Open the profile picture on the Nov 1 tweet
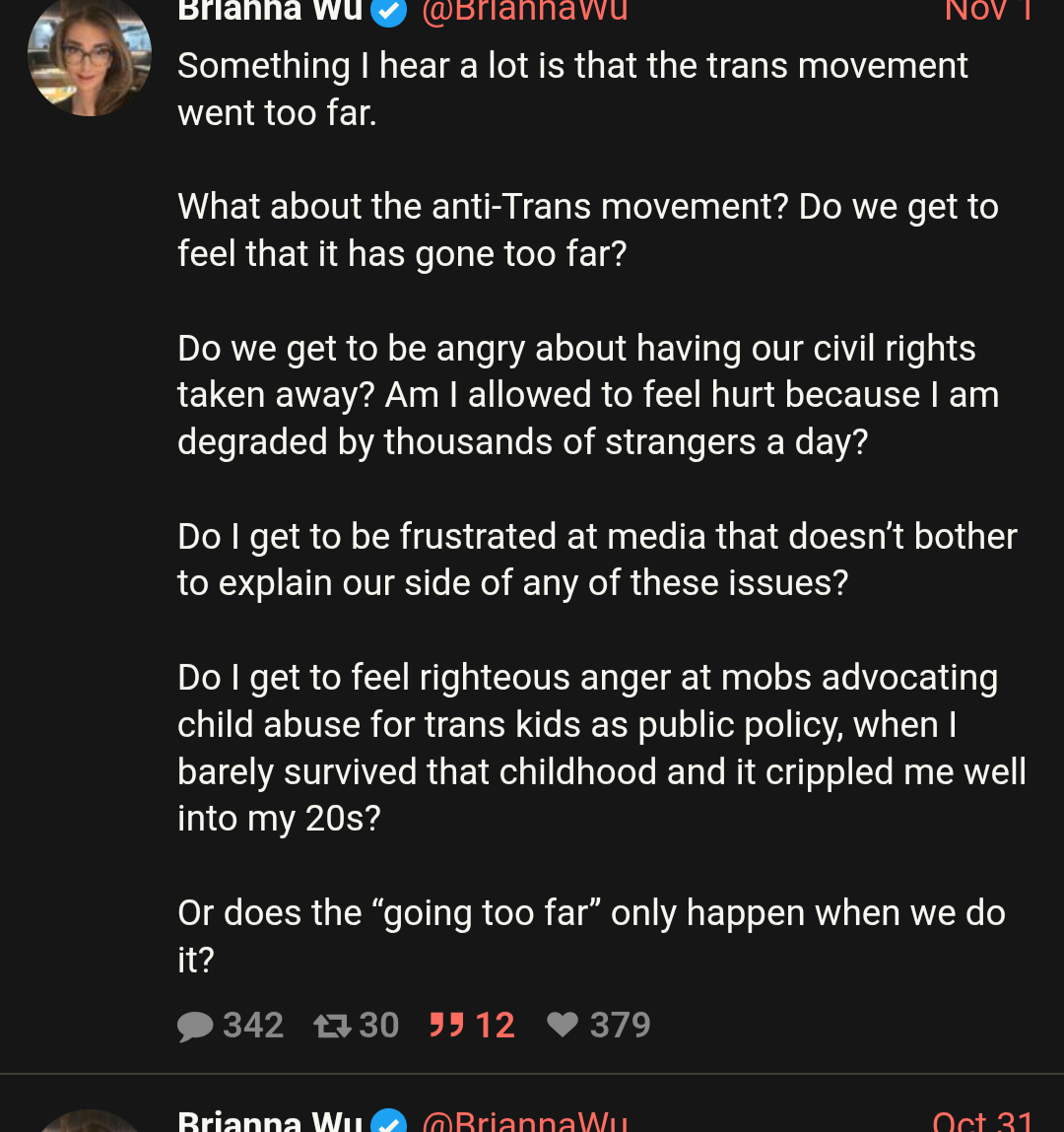Viewport: 1064px width, 1132px height. pyautogui.click(x=90, y=56)
